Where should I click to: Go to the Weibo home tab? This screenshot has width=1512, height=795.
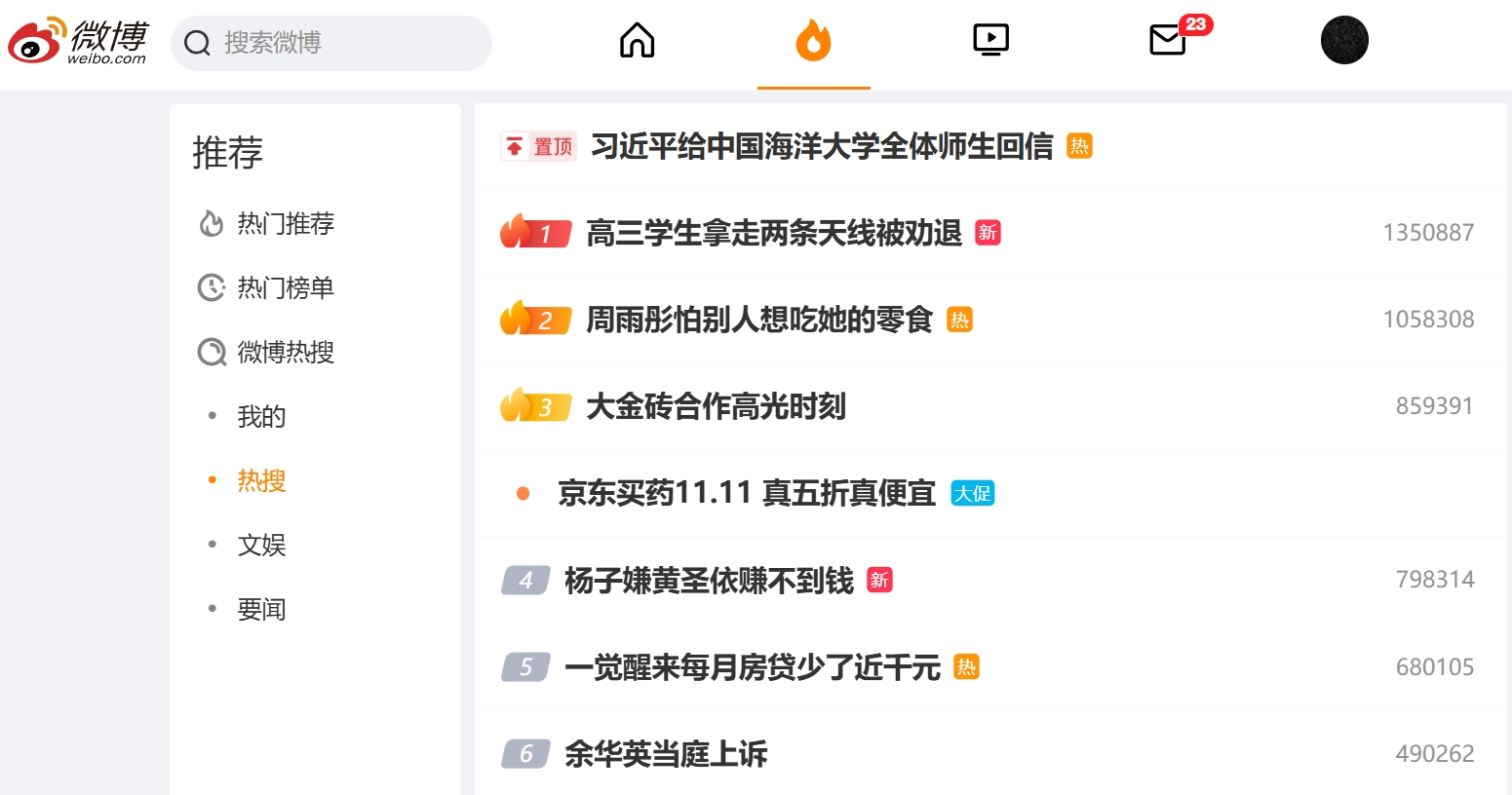(637, 41)
